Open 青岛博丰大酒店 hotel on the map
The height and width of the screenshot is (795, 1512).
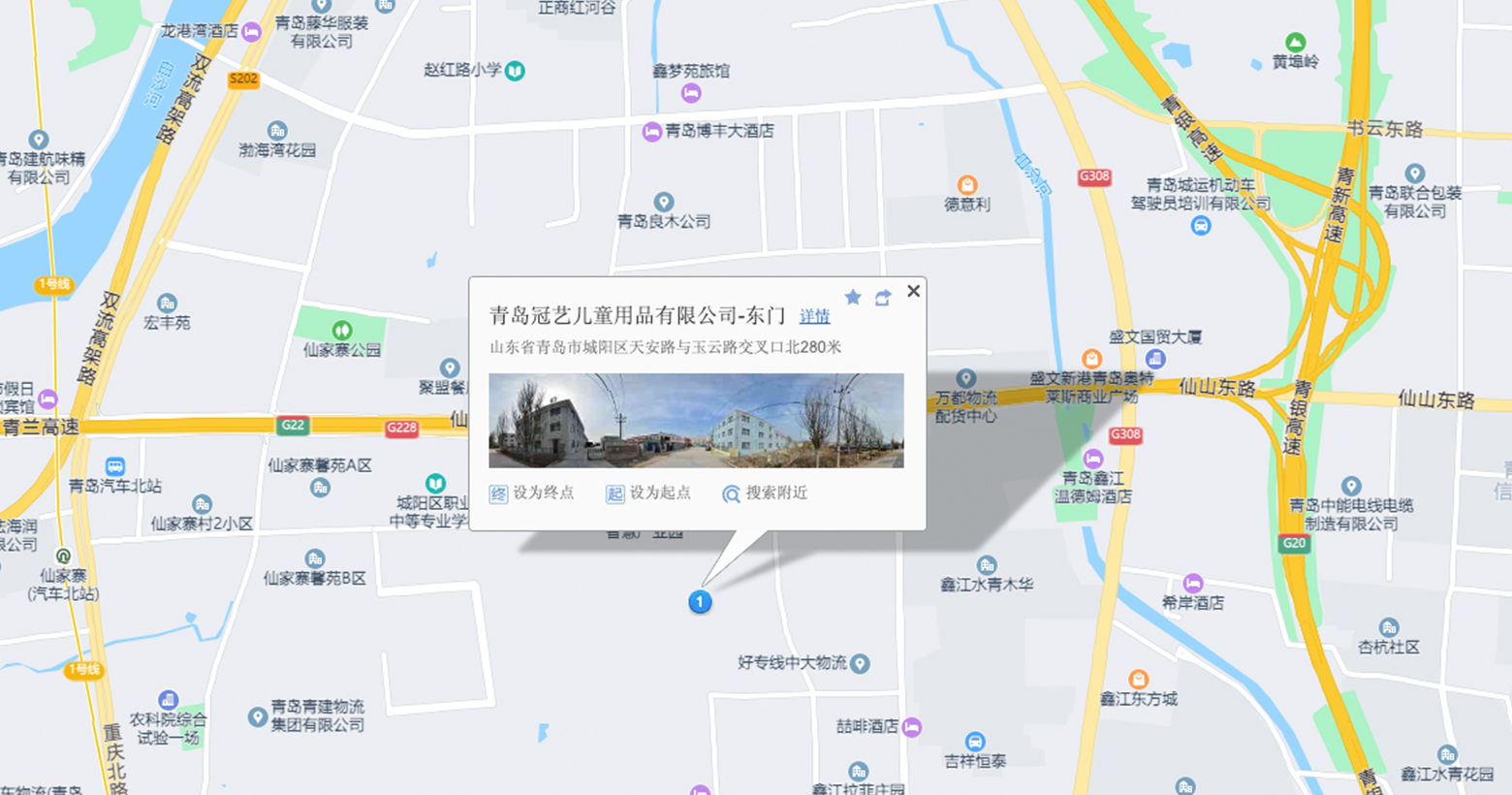pos(652,132)
